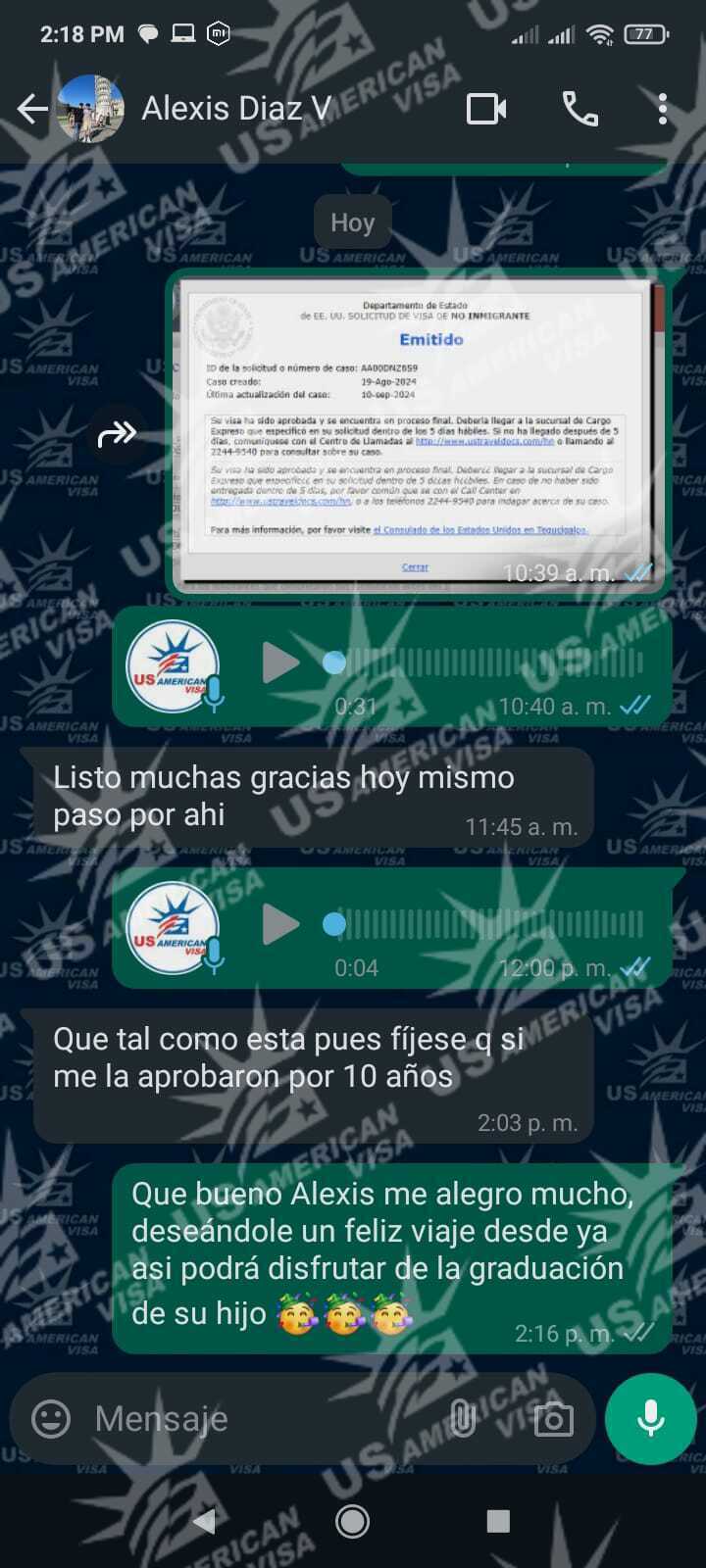The width and height of the screenshot is (706, 1568).
Task: Go back from Alexis Diaz V chat
Action: [32, 109]
